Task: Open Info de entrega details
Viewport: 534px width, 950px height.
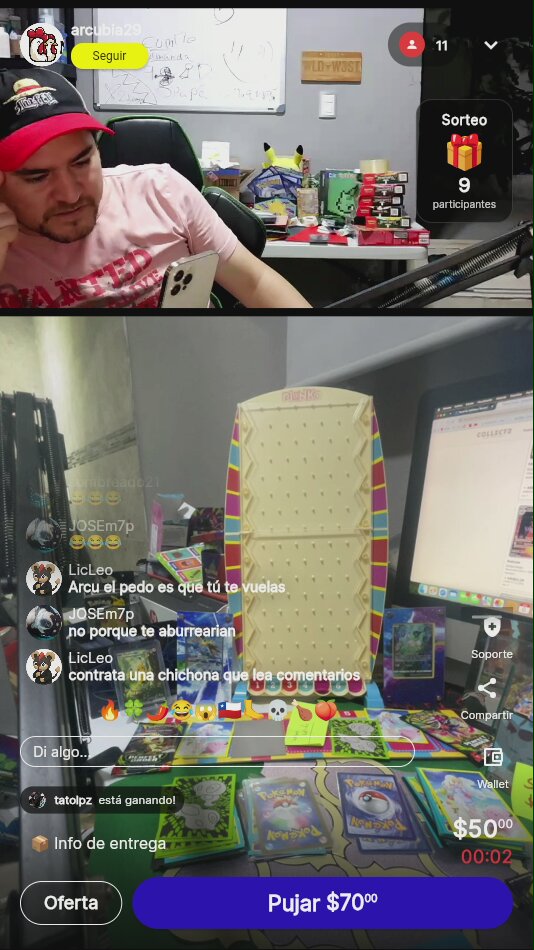Action: 98,843
